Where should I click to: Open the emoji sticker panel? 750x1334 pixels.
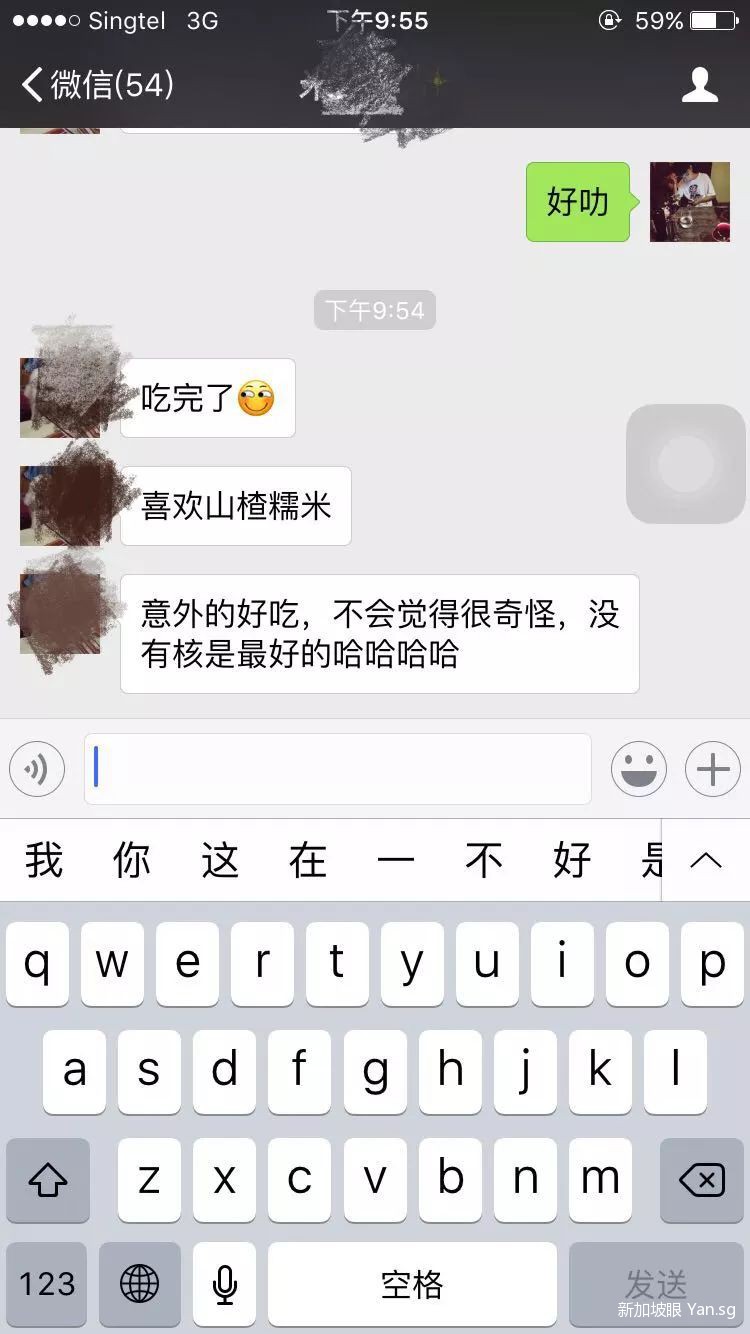pos(639,769)
